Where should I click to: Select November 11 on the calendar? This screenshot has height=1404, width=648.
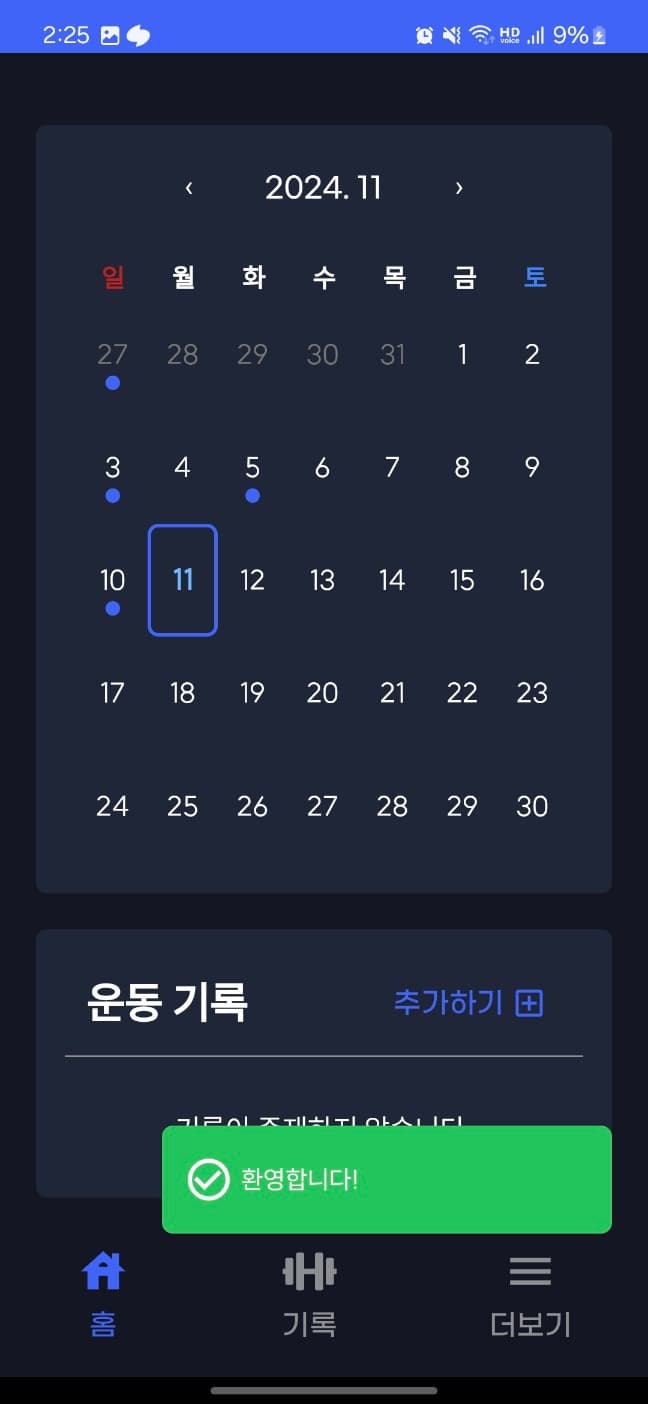point(182,580)
